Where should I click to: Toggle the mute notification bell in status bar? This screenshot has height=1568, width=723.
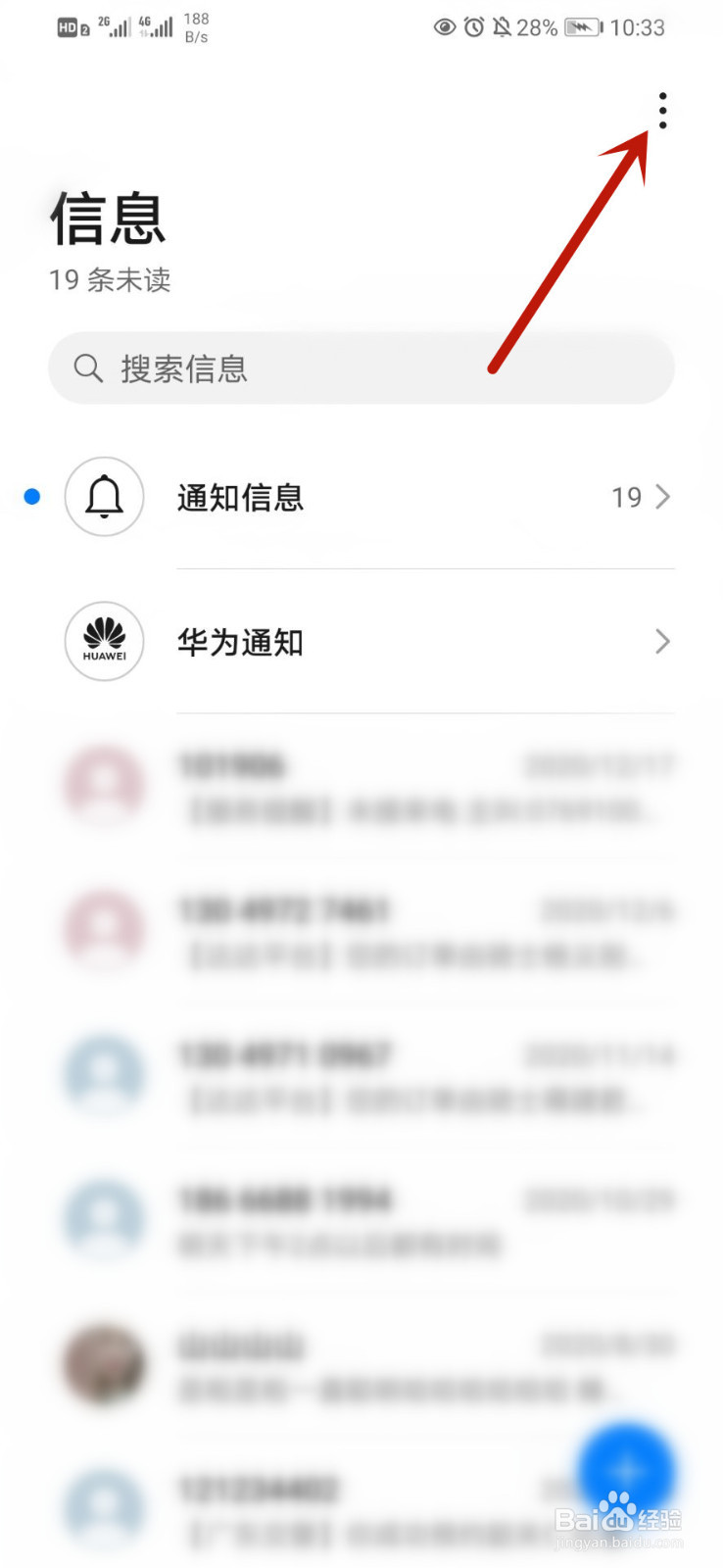pyautogui.click(x=501, y=27)
